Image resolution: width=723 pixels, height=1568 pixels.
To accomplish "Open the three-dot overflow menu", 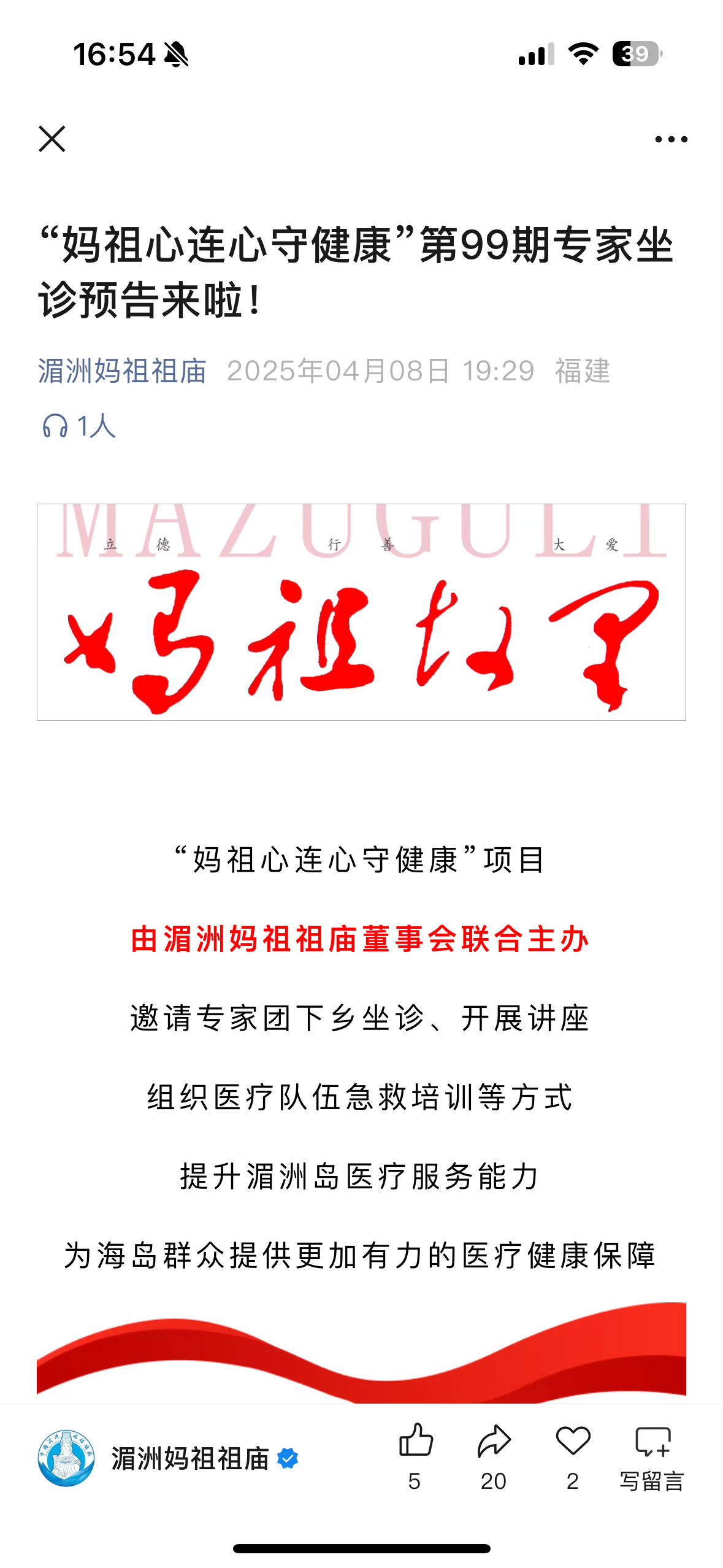I will coord(671,139).
